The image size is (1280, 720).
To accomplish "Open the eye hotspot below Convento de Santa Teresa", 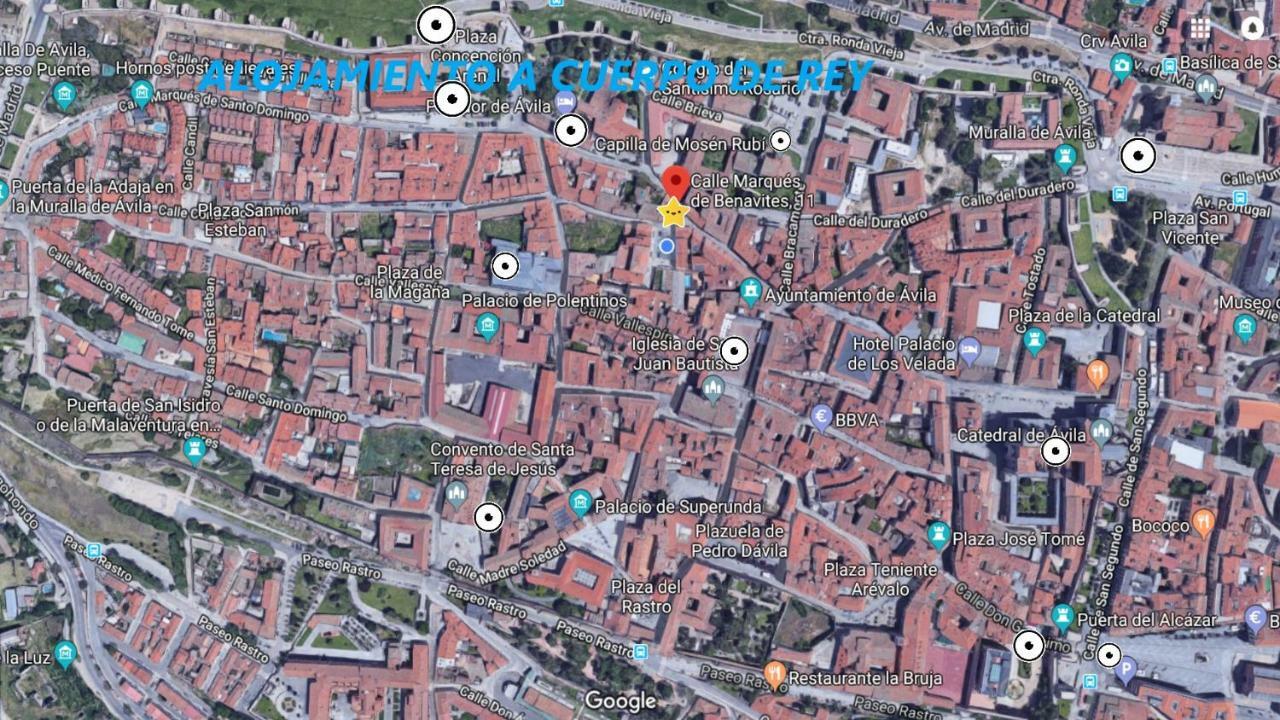I will pos(488,517).
